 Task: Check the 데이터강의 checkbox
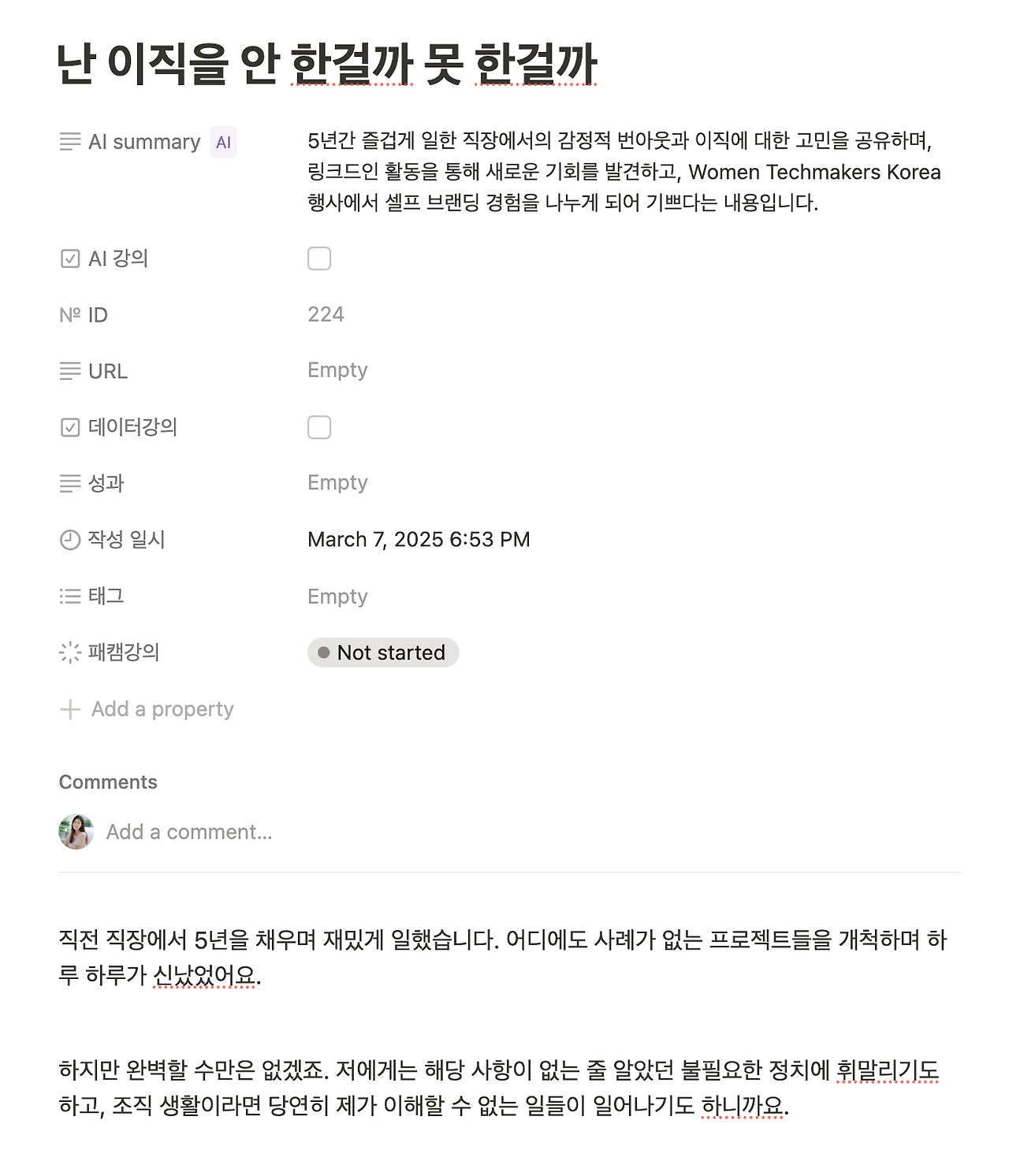pyautogui.click(x=319, y=427)
